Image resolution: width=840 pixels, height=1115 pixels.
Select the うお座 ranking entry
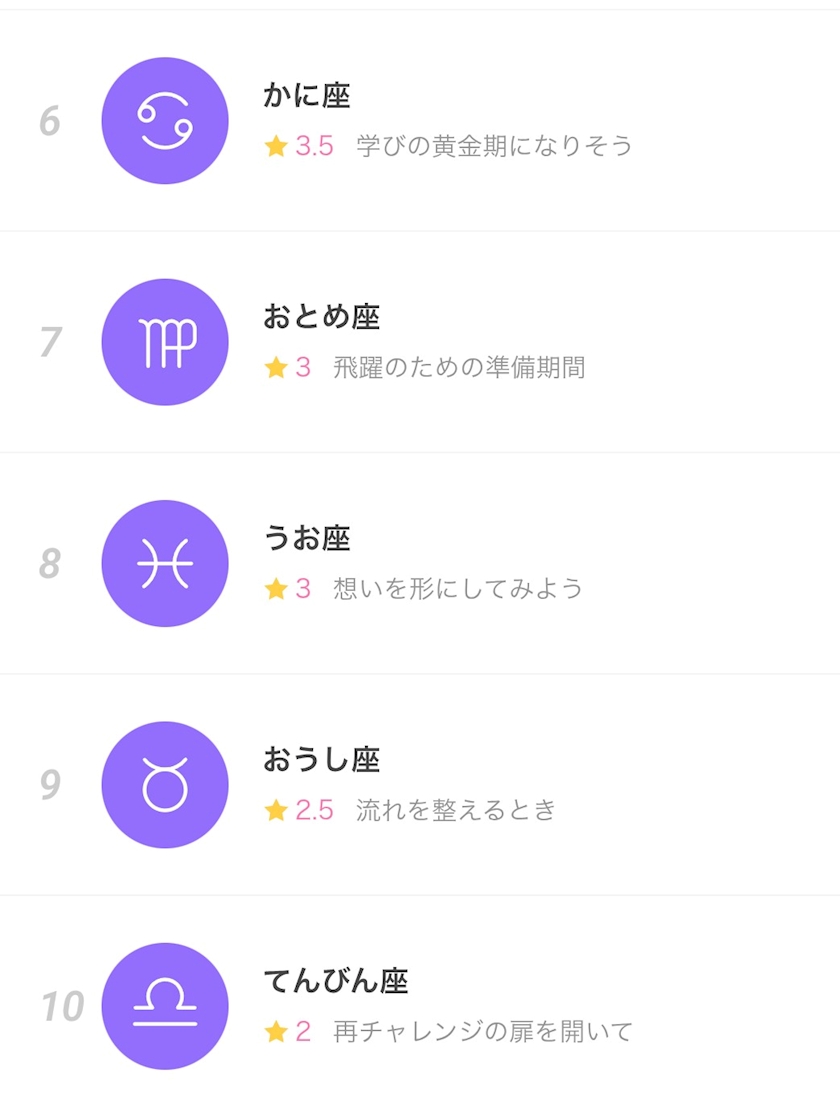pyautogui.click(x=420, y=563)
